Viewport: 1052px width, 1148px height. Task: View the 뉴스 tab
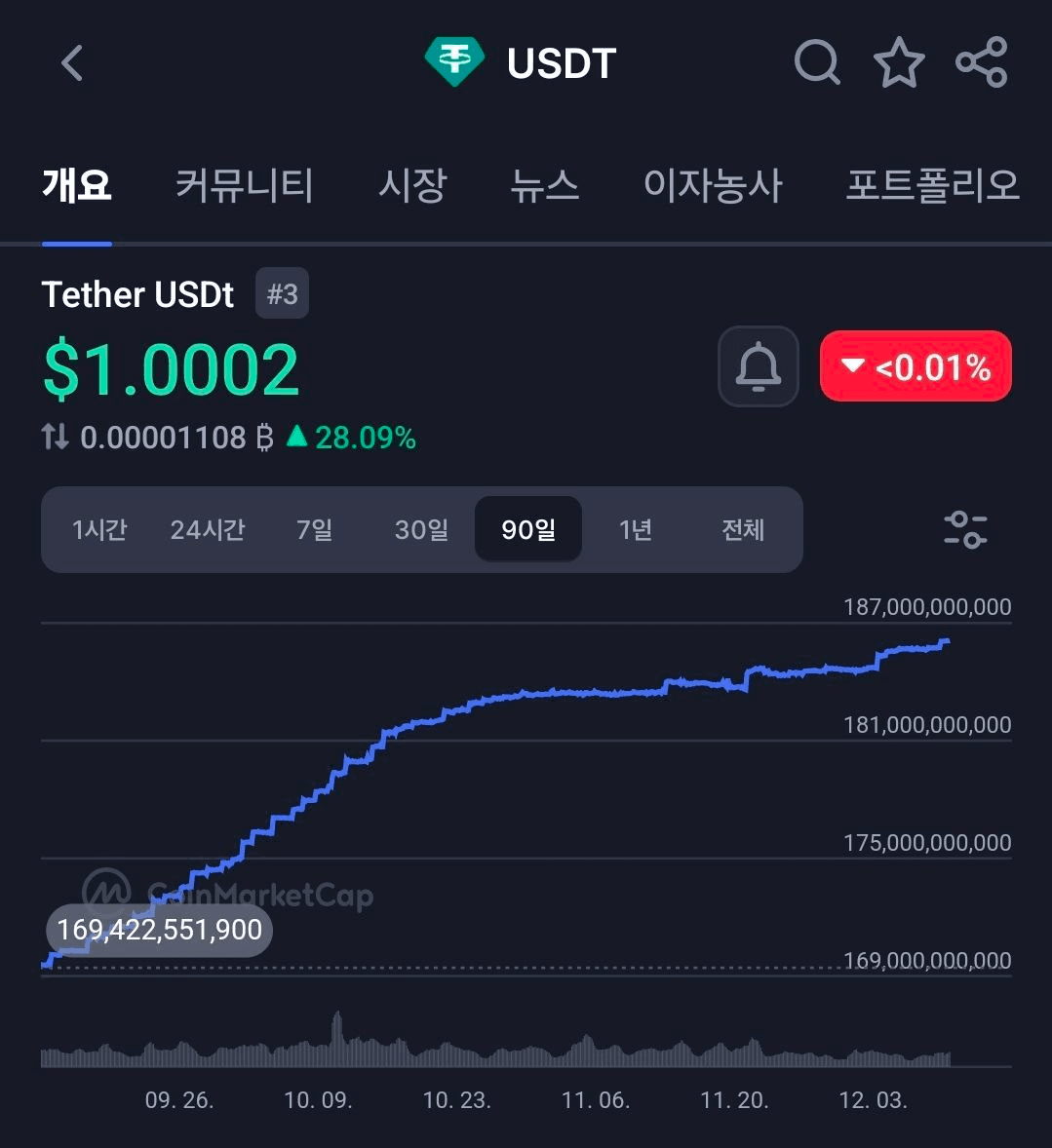[545, 185]
